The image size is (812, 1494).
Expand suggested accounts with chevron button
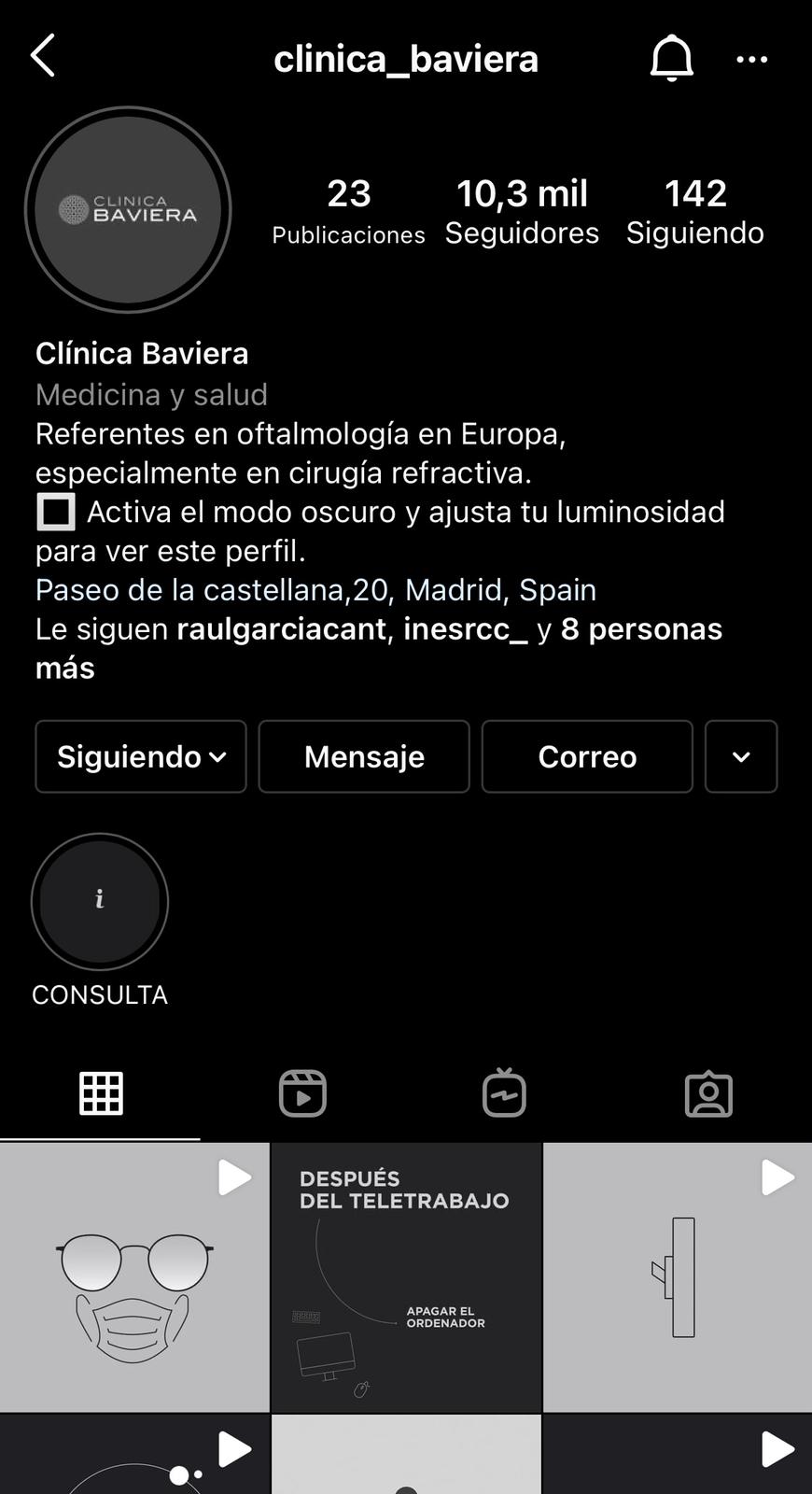741,756
